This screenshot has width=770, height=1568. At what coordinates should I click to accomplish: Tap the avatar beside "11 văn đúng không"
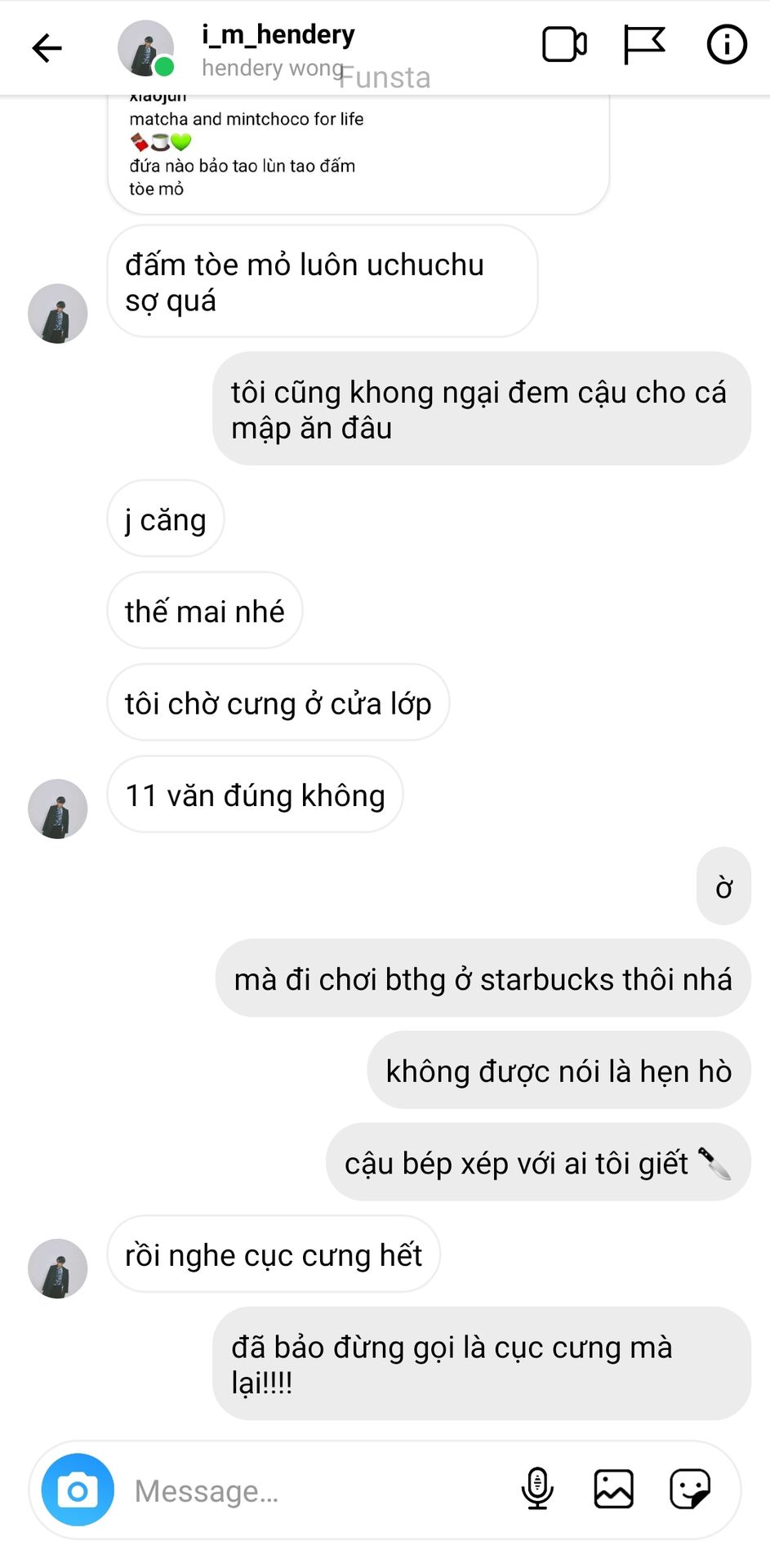(x=58, y=808)
